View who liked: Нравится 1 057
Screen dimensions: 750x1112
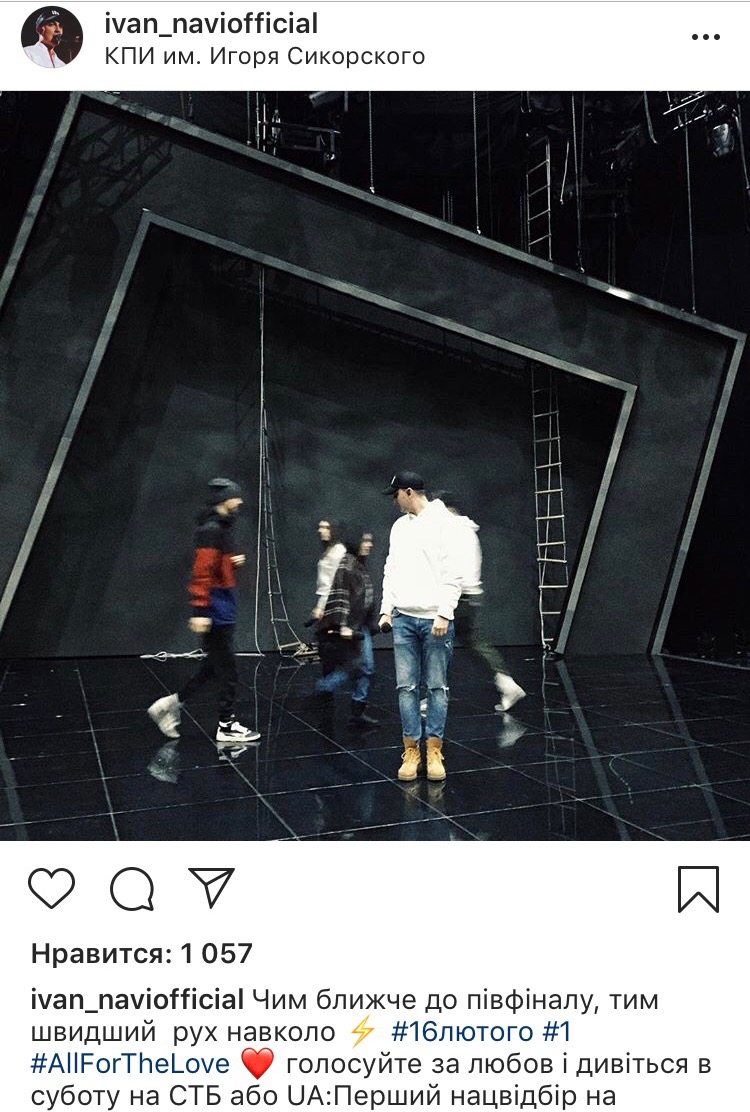pos(142,953)
